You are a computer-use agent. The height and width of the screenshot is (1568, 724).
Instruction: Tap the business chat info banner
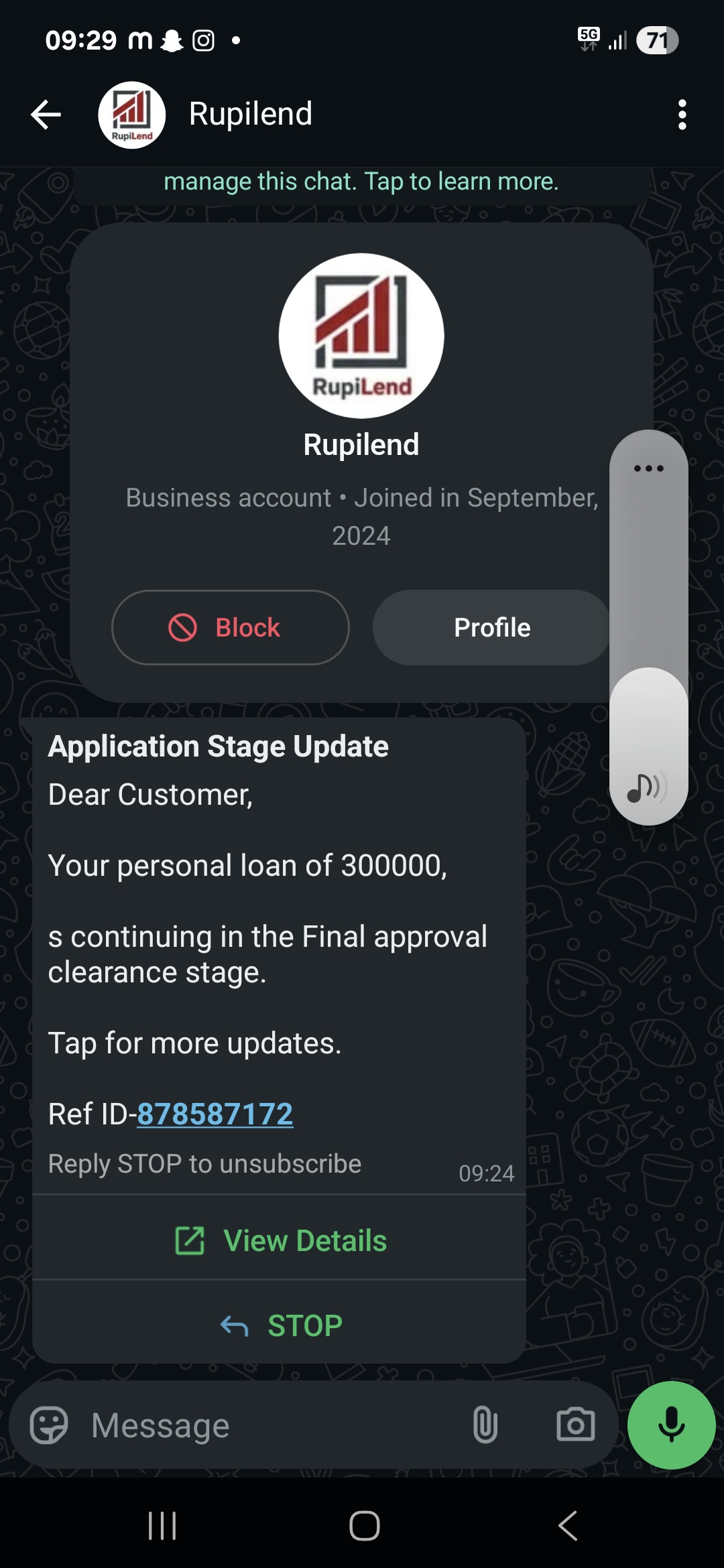[361, 182]
